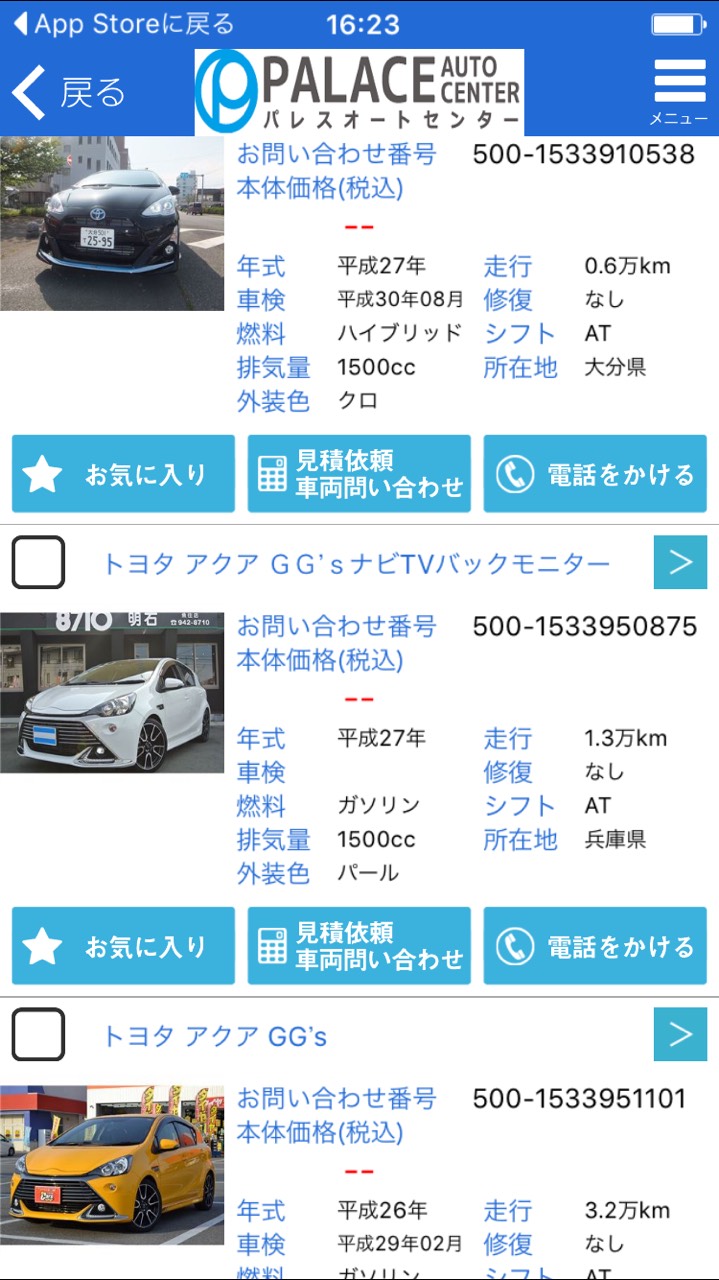
Task: Request 見積依頼 for car 500-1533950875
Action: pos(359,946)
